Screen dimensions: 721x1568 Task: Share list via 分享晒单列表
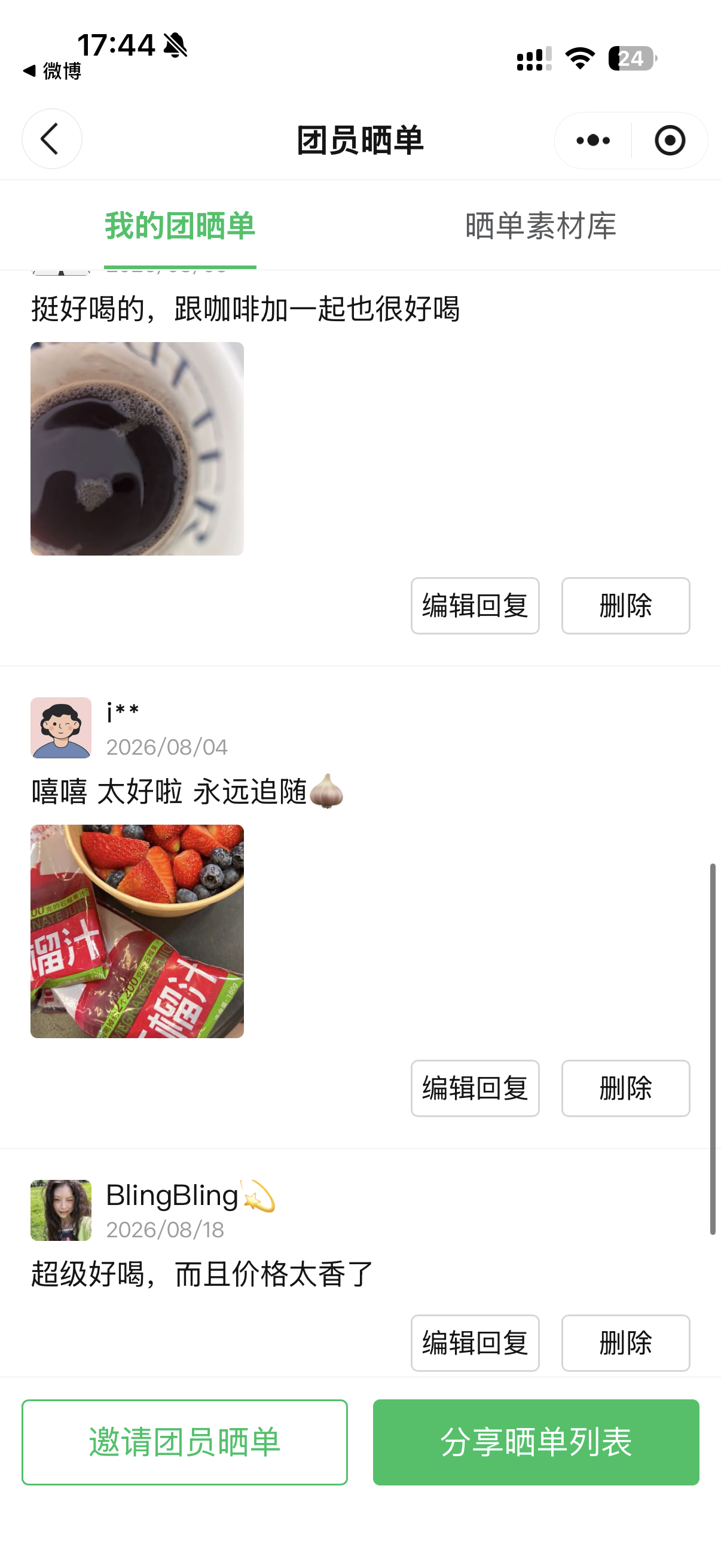(536, 1442)
